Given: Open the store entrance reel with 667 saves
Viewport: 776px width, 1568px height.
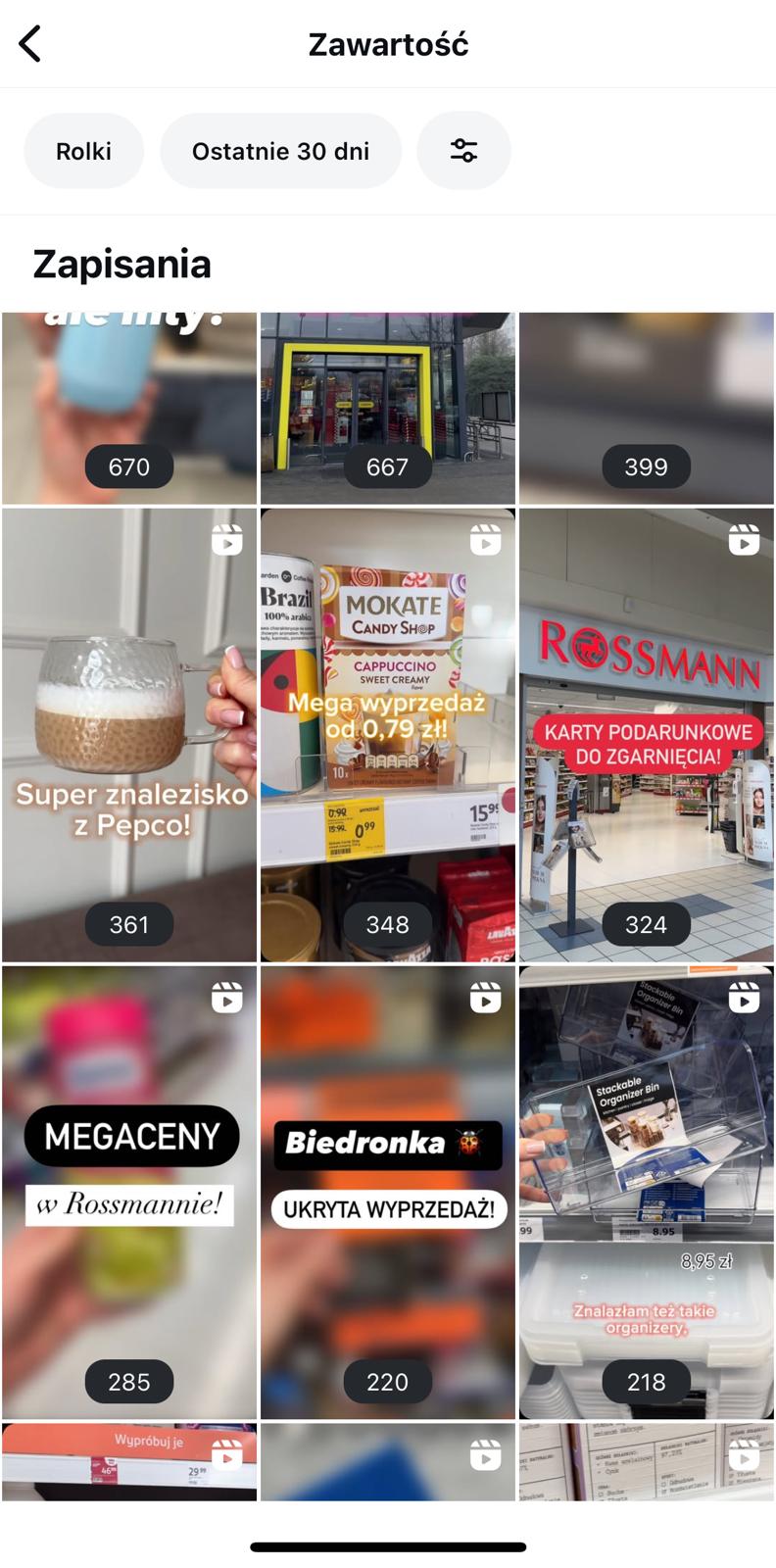Looking at the screenshot, I should 387,407.
